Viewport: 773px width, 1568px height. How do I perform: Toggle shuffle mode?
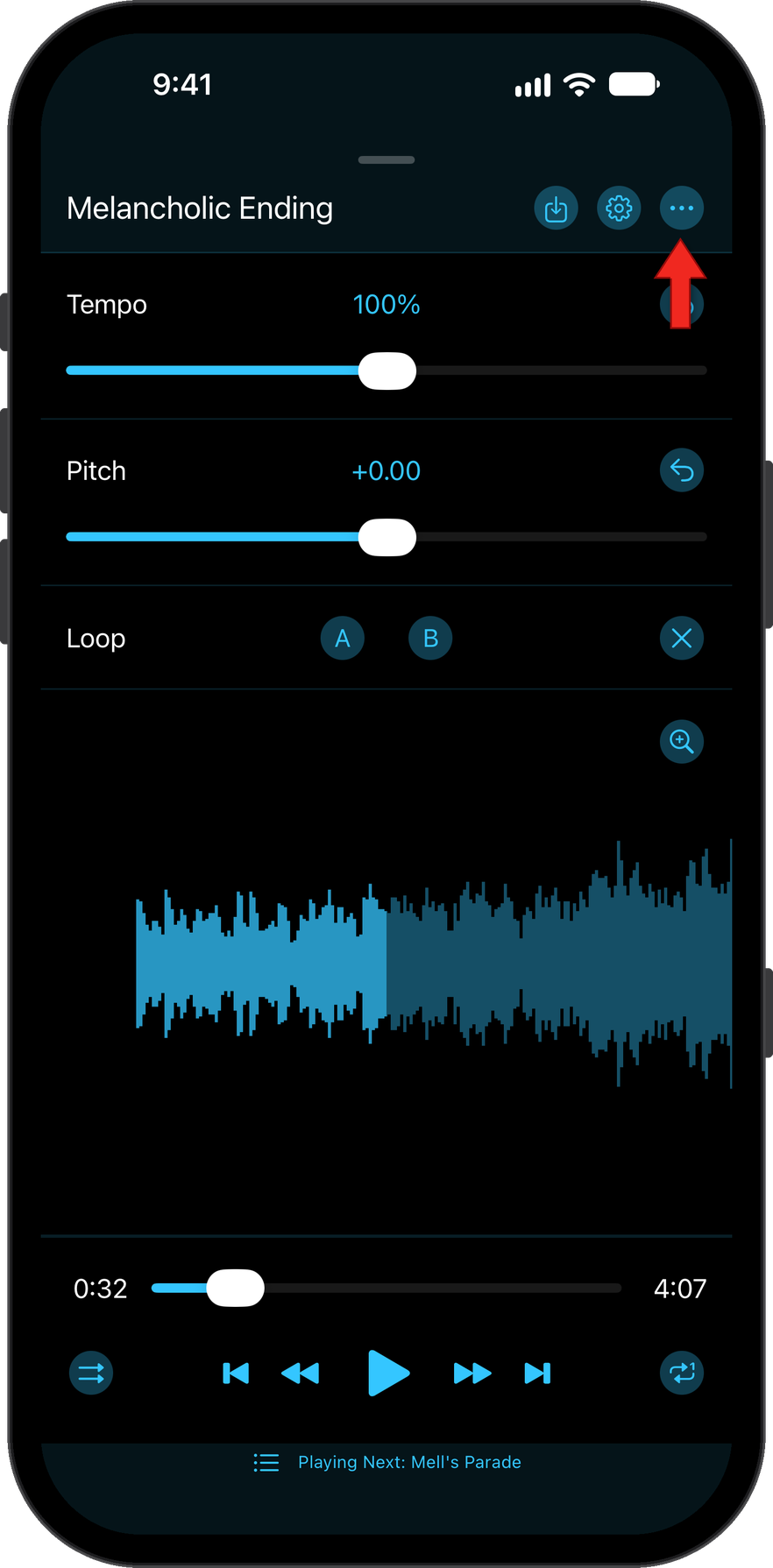click(91, 1373)
